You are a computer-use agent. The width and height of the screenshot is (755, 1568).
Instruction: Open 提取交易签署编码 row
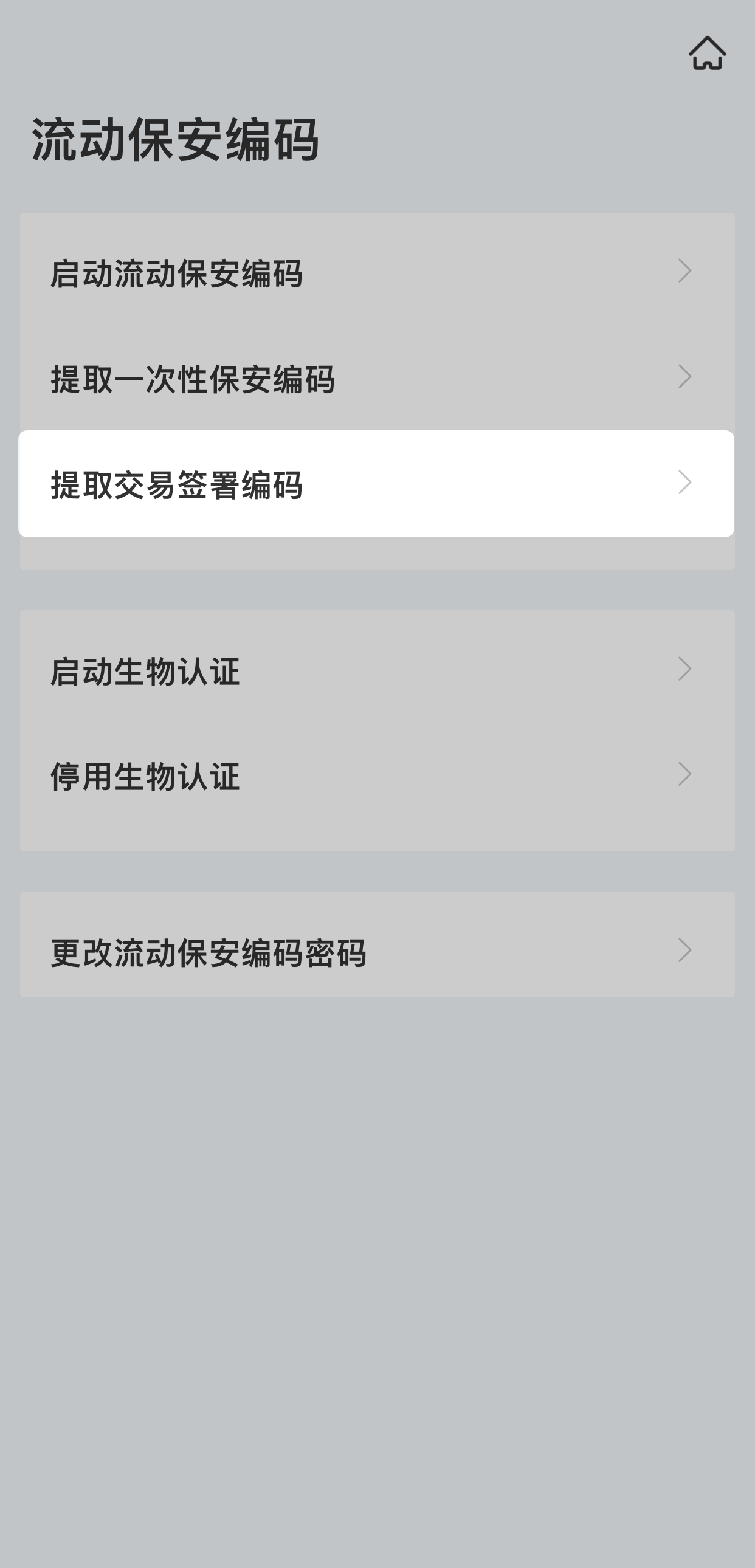pyautogui.click(x=376, y=484)
